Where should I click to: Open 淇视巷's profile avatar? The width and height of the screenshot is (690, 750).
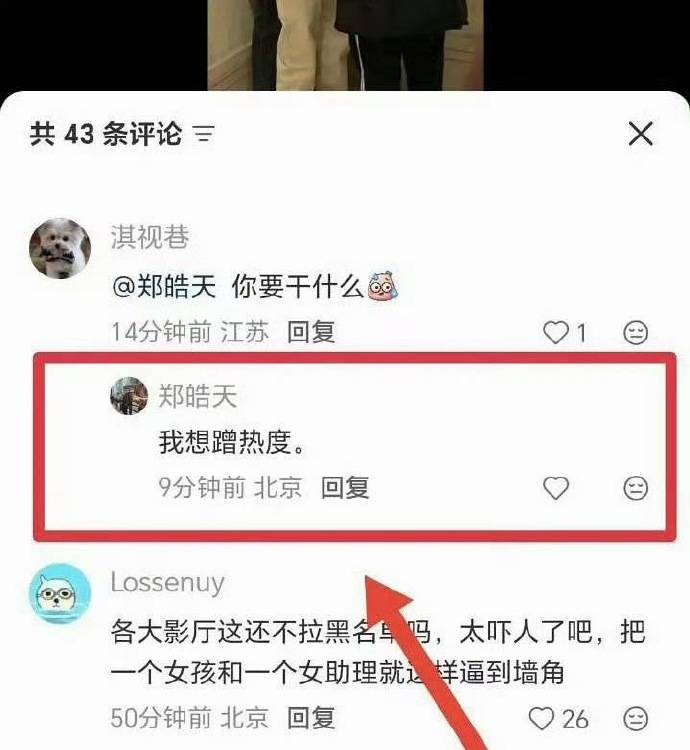point(60,248)
